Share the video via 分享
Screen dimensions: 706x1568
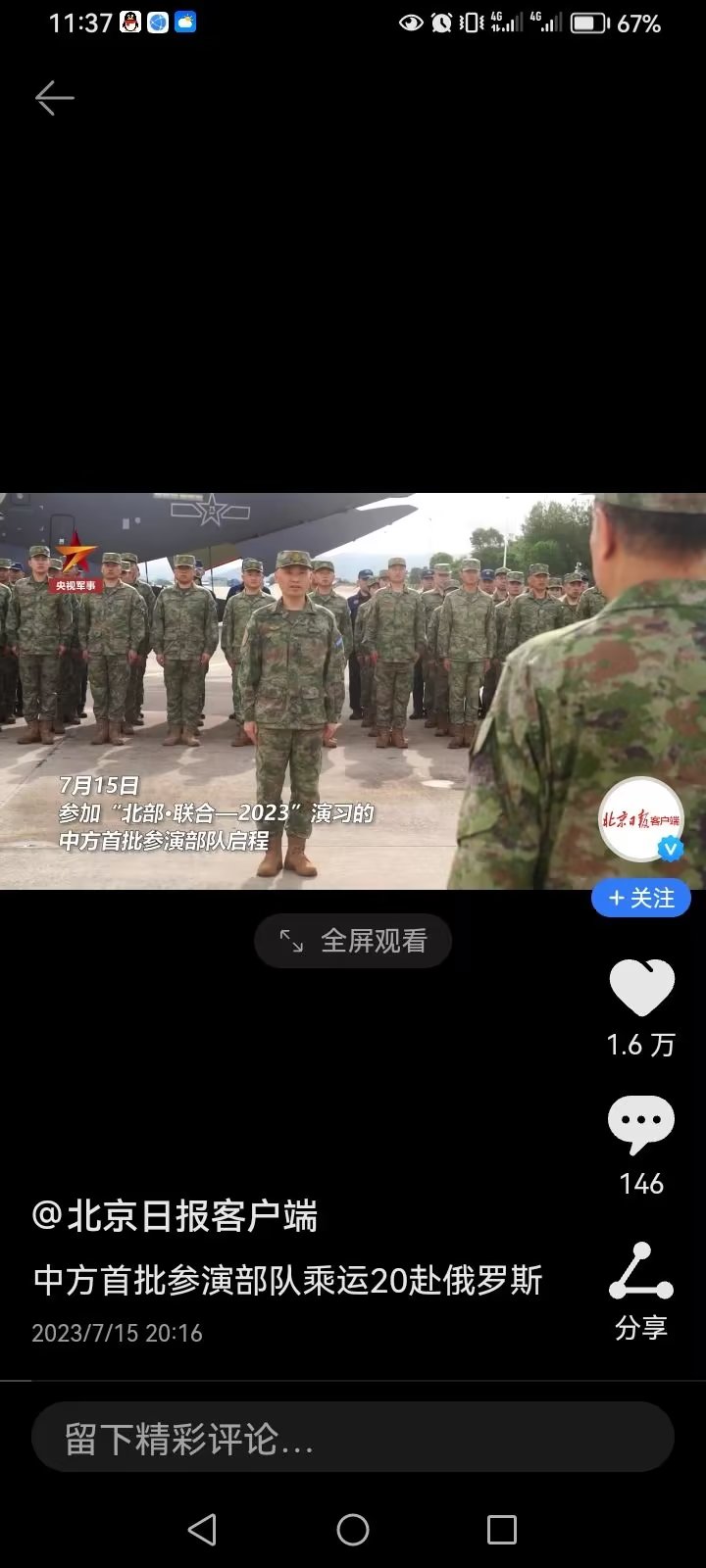tap(641, 1274)
